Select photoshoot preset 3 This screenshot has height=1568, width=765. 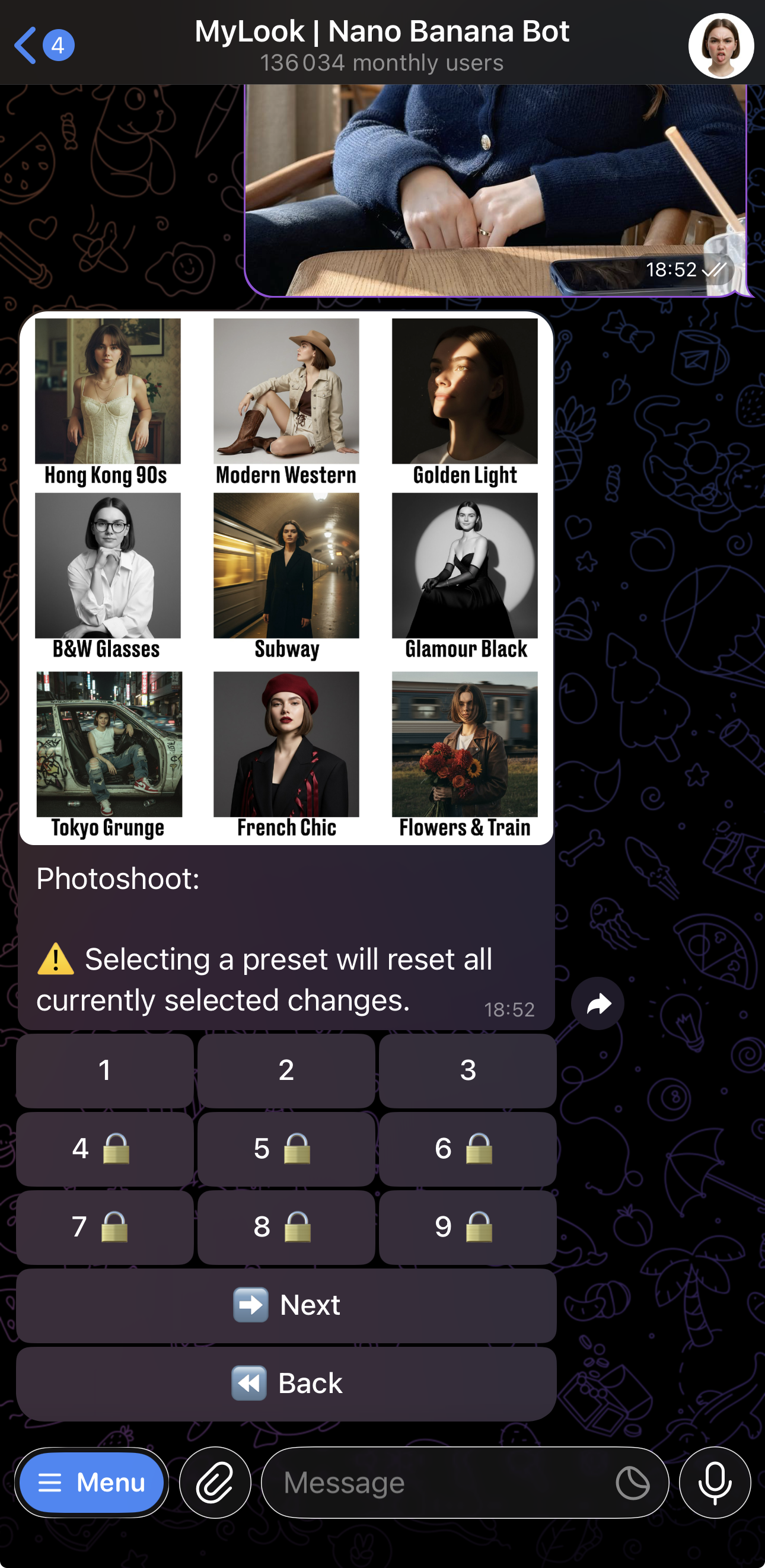tap(468, 1070)
